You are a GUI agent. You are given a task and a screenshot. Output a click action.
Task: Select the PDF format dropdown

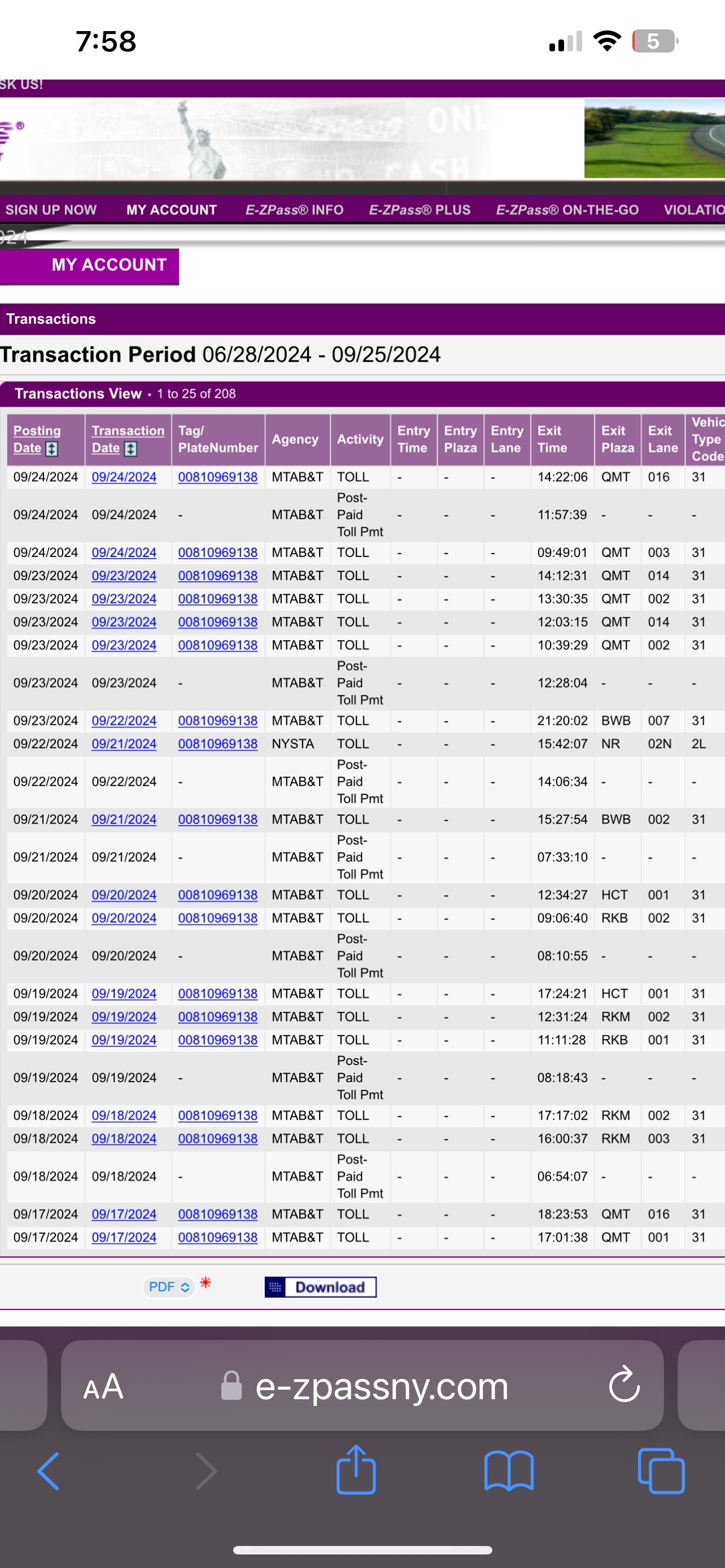pos(169,1287)
